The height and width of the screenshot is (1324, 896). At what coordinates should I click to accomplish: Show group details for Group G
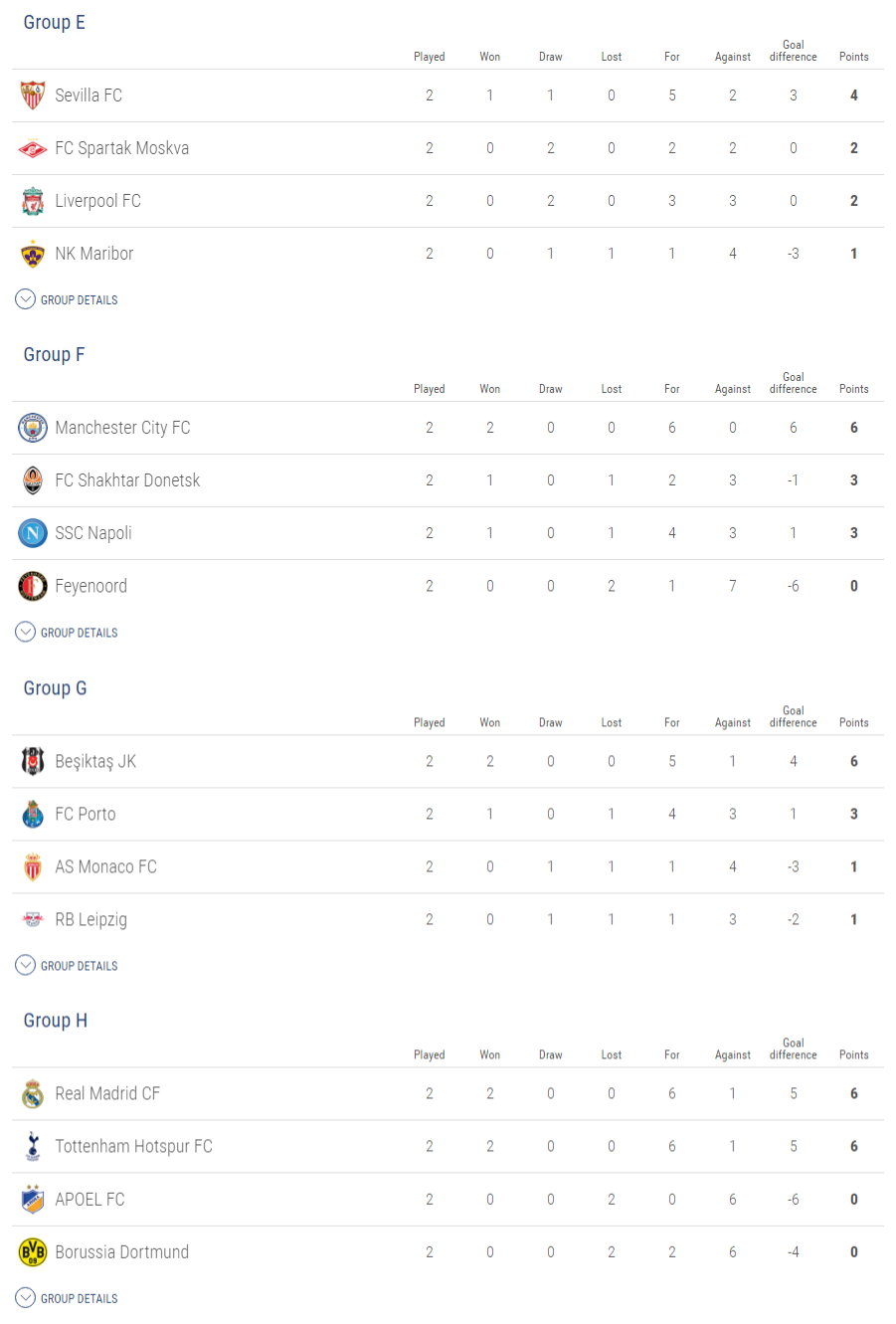pos(67,966)
